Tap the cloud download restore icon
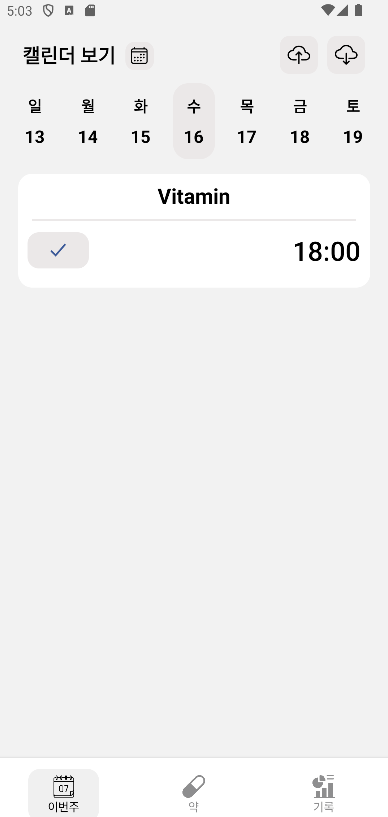The height and width of the screenshot is (817, 388). (x=346, y=55)
